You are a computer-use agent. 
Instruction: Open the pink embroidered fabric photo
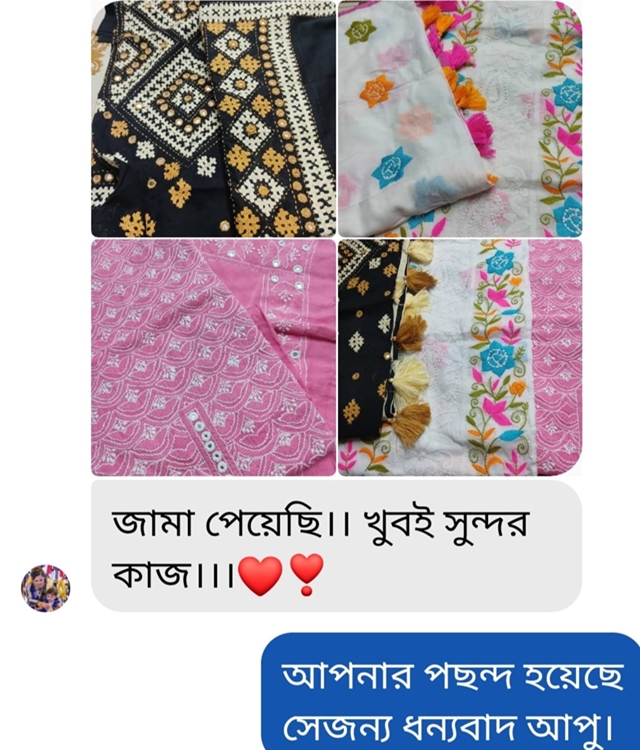pyautogui.click(x=213, y=357)
